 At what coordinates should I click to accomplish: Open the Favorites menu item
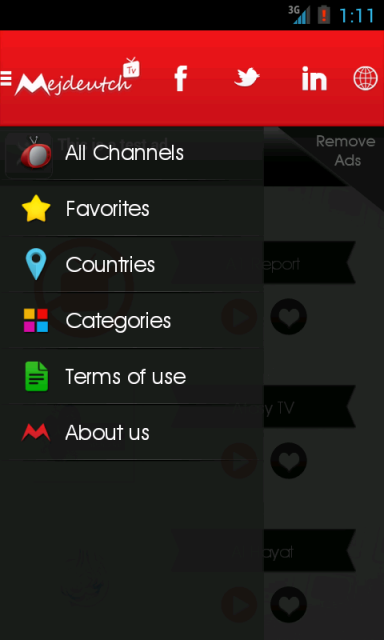[x=132, y=209]
